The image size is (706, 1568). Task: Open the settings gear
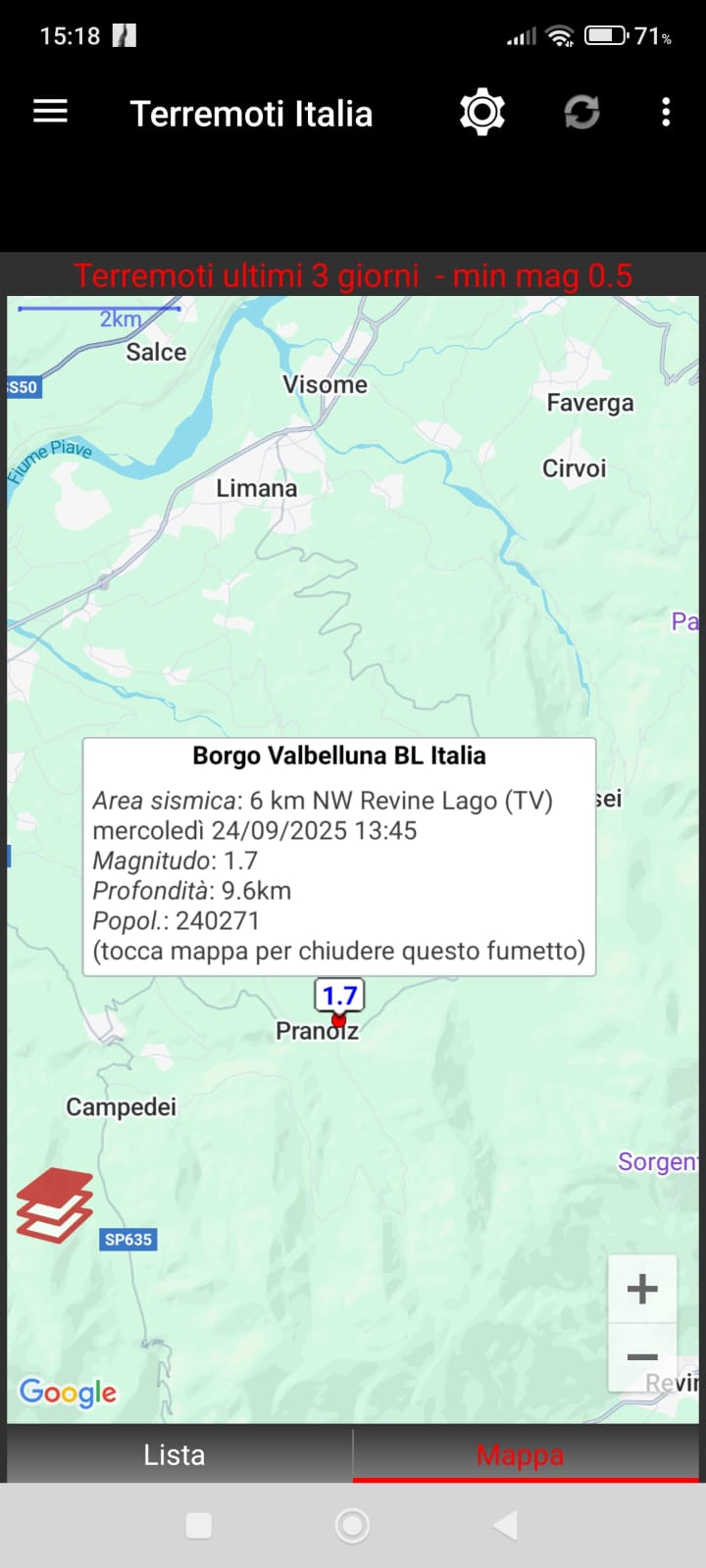[482, 112]
